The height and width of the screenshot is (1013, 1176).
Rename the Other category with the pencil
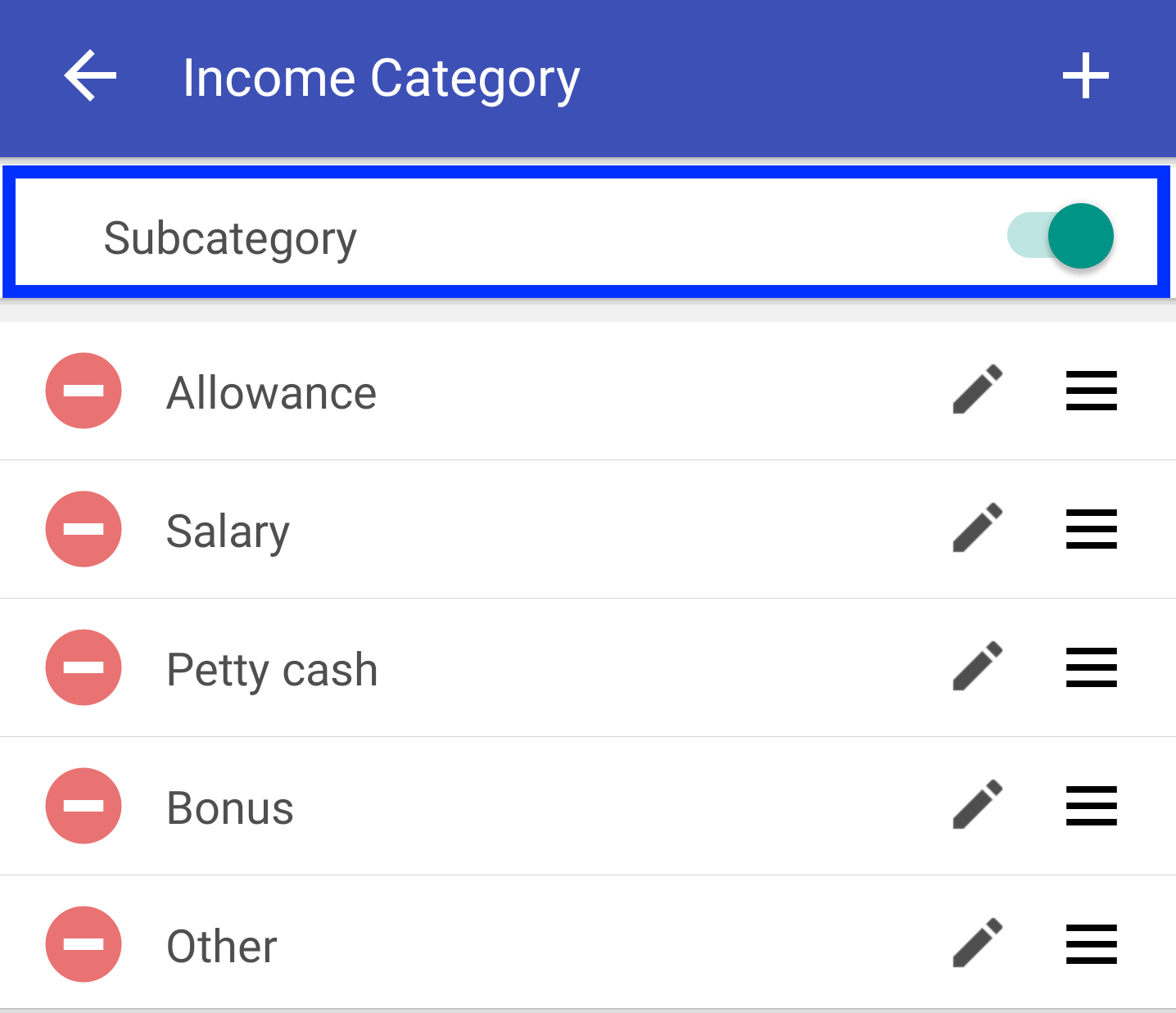pyautogui.click(x=978, y=943)
